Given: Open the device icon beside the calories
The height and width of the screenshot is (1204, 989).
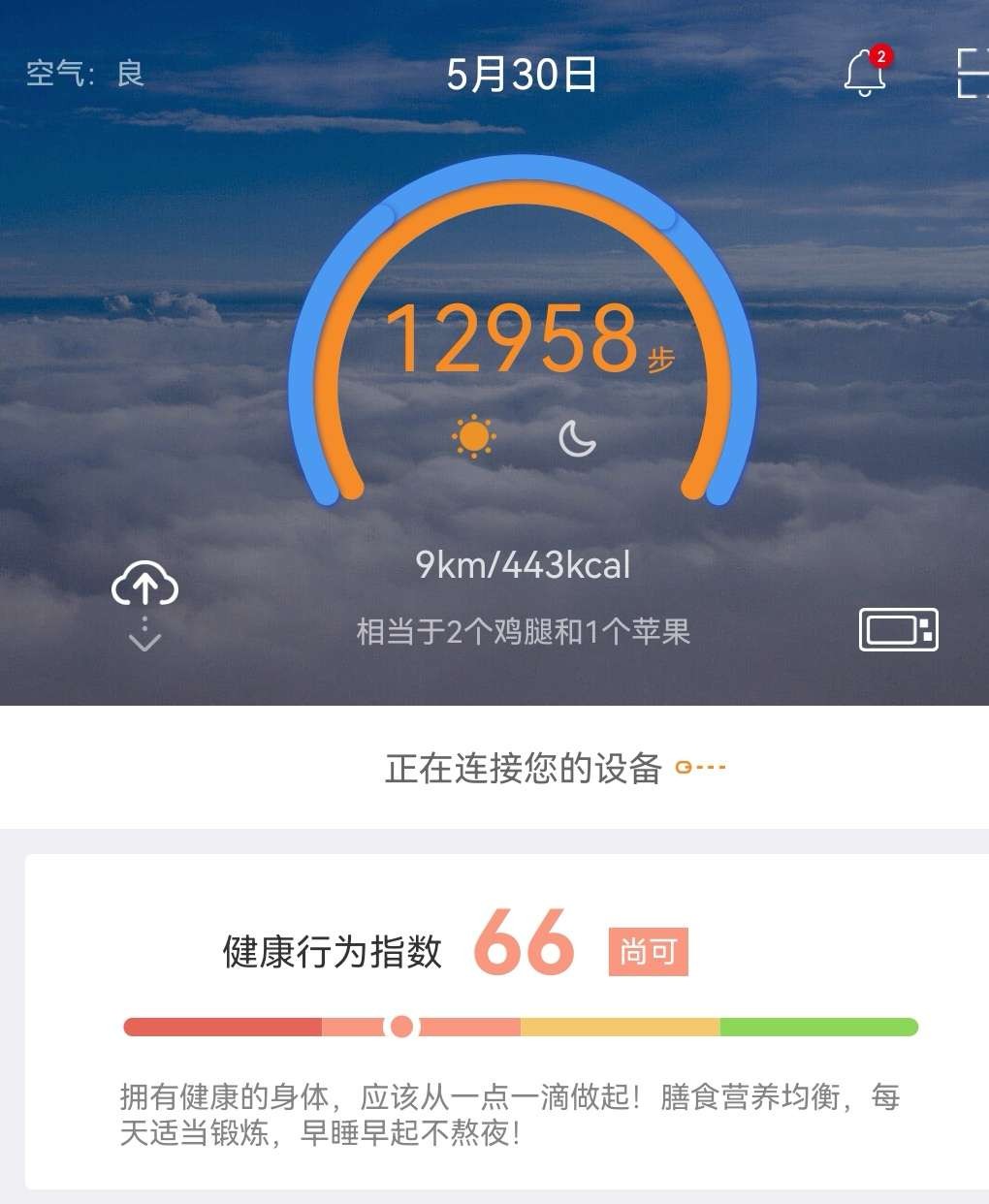Looking at the screenshot, I should [898, 630].
